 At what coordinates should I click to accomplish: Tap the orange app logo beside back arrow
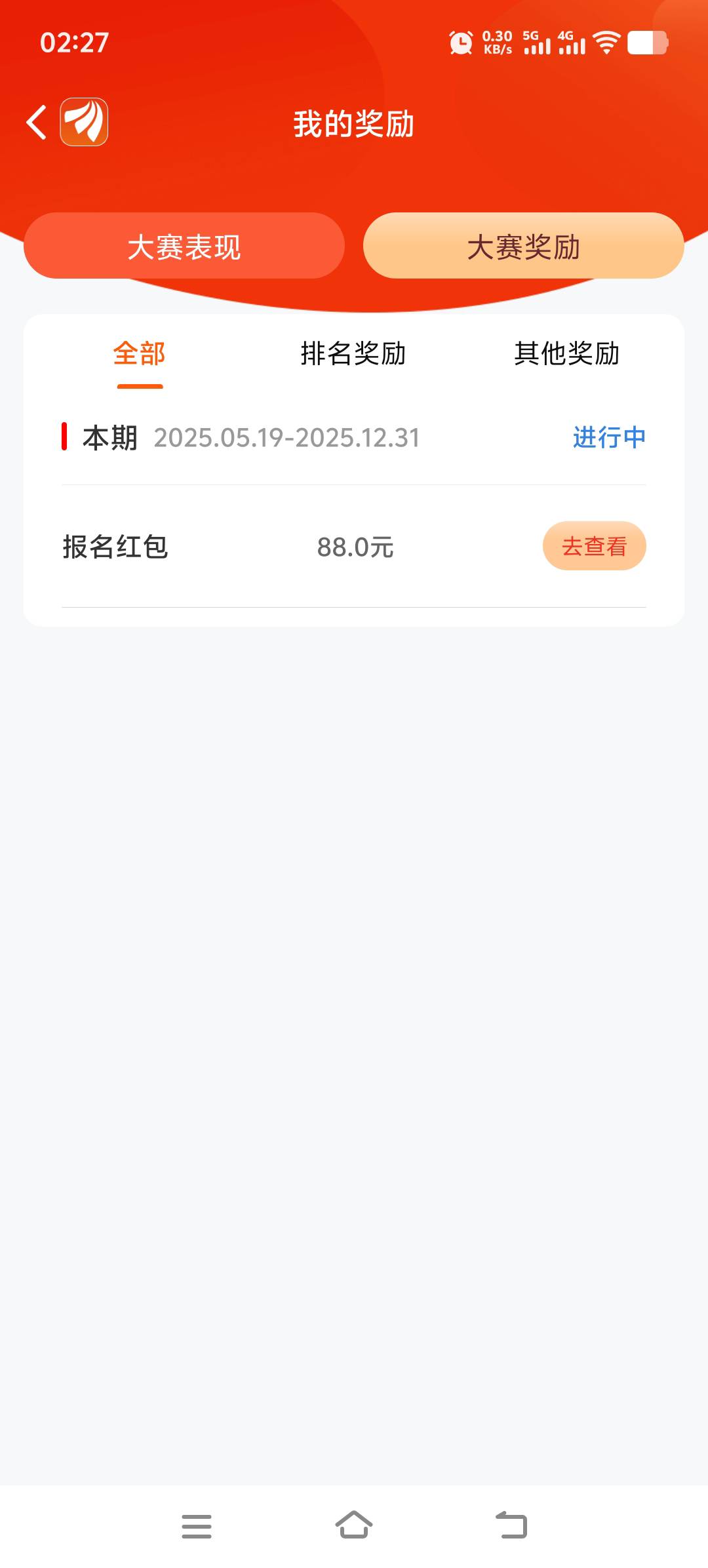pos(84,122)
